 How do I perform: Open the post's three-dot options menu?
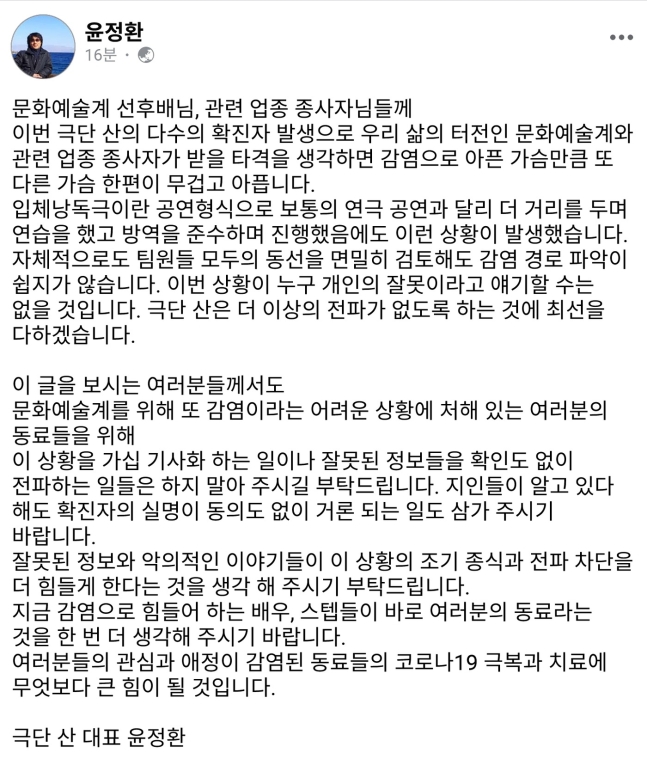(x=619, y=36)
